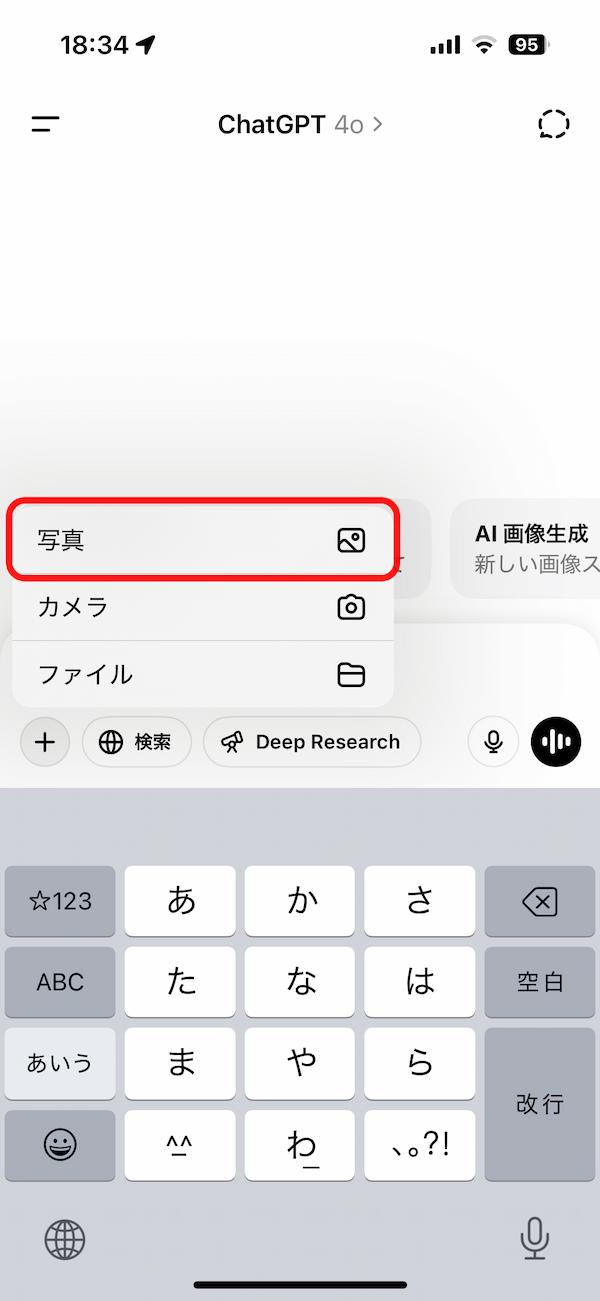Tap the plus attachment button
Viewport: 600px width, 1301px height.
[45, 742]
